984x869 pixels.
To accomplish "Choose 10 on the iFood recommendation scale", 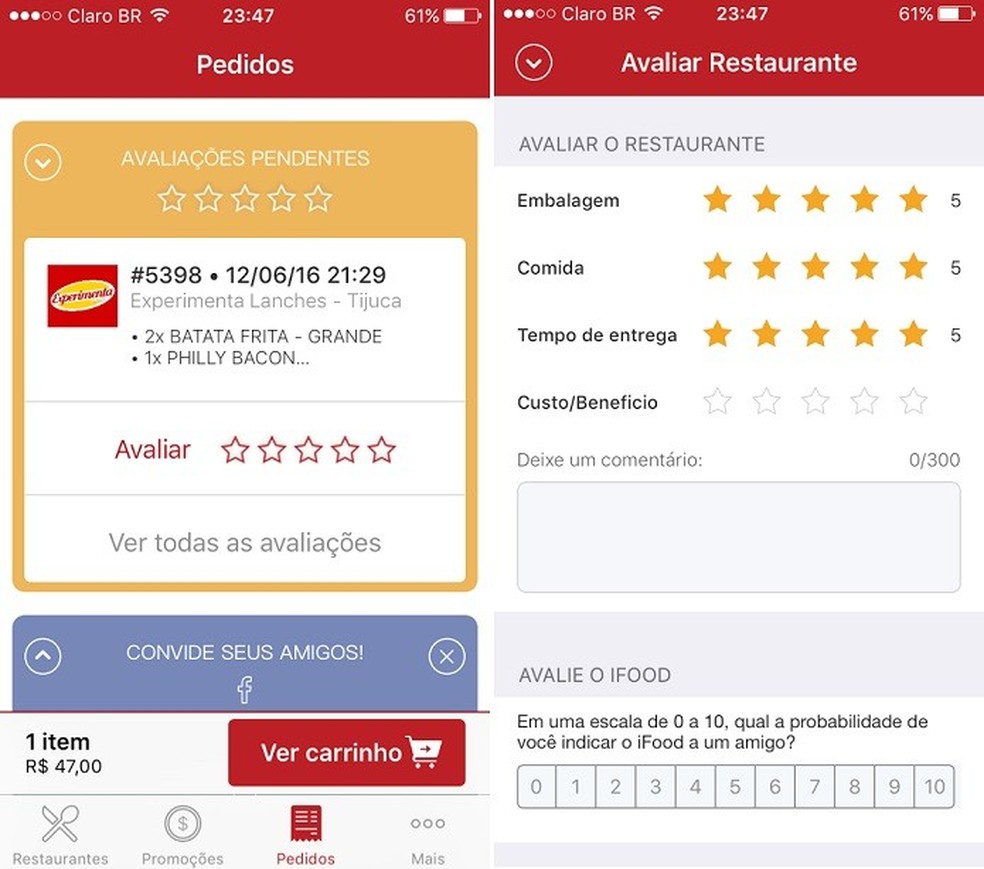I will click(x=934, y=787).
